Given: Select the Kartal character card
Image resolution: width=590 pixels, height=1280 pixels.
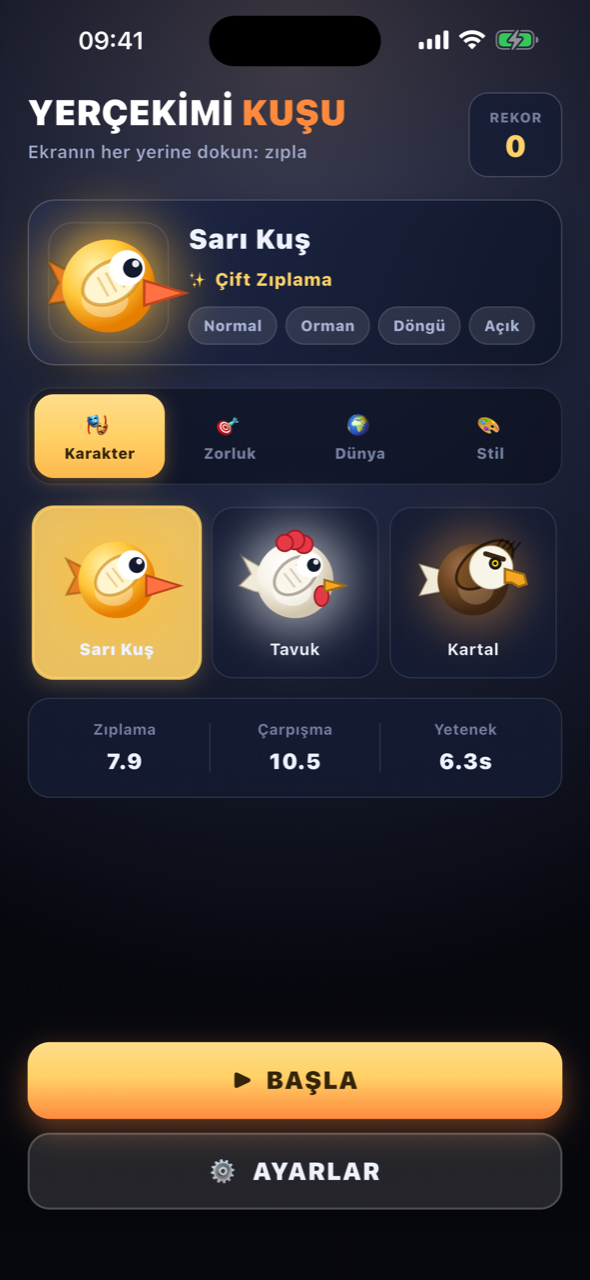Looking at the screenshot, I should (473, 593).
